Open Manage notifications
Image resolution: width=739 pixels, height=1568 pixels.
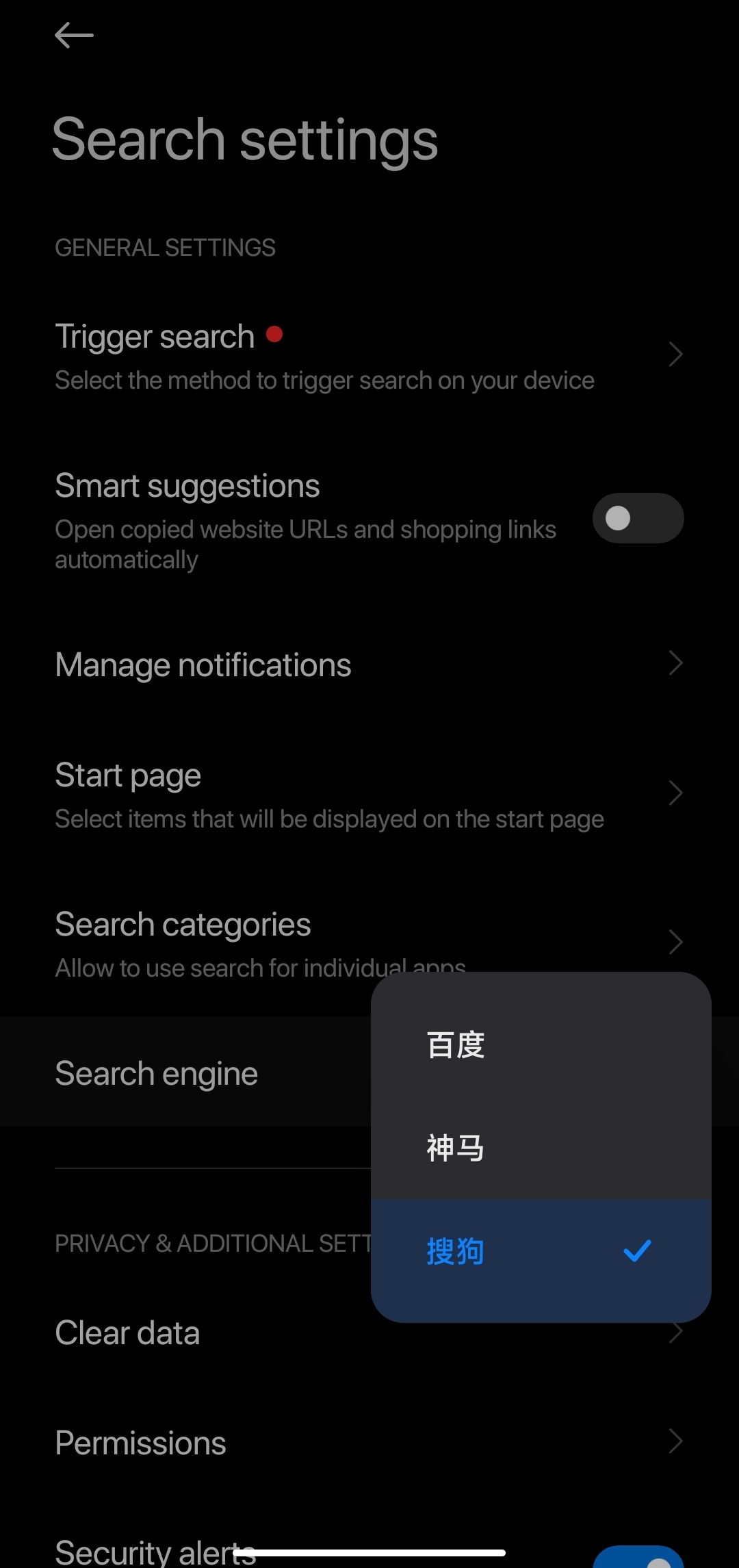click(x=369, y=665)
